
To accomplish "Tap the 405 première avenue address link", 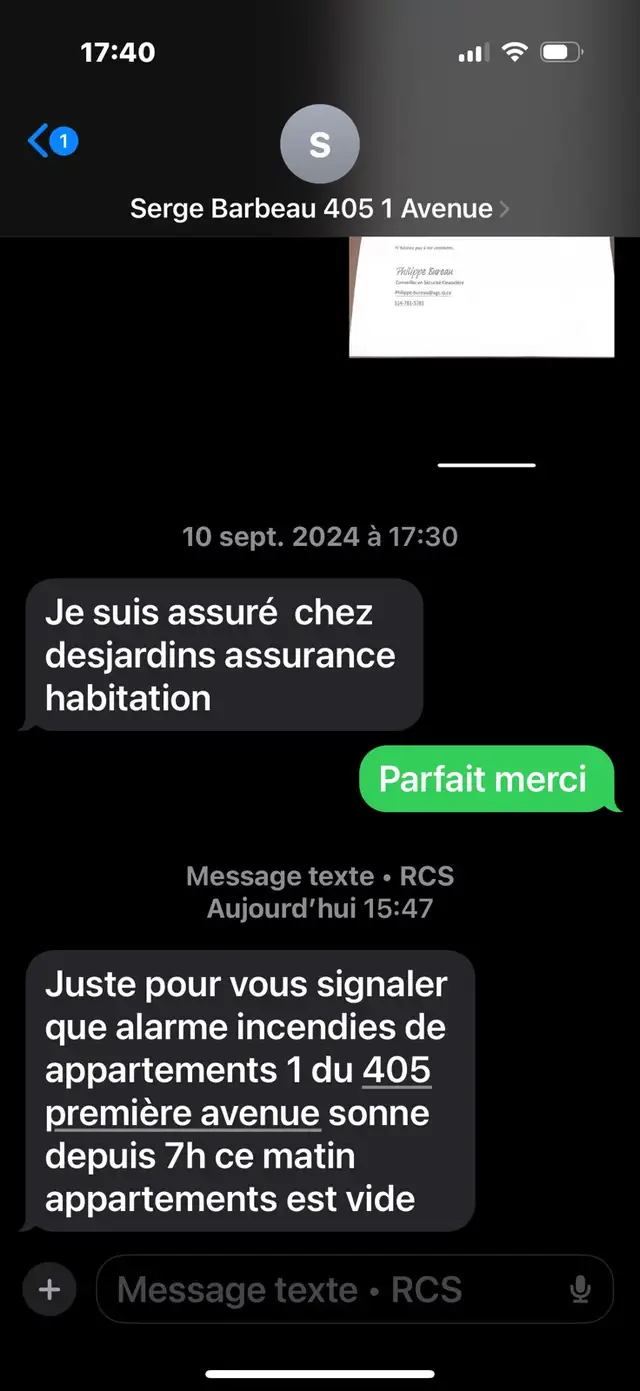I will pos(238,1092).
